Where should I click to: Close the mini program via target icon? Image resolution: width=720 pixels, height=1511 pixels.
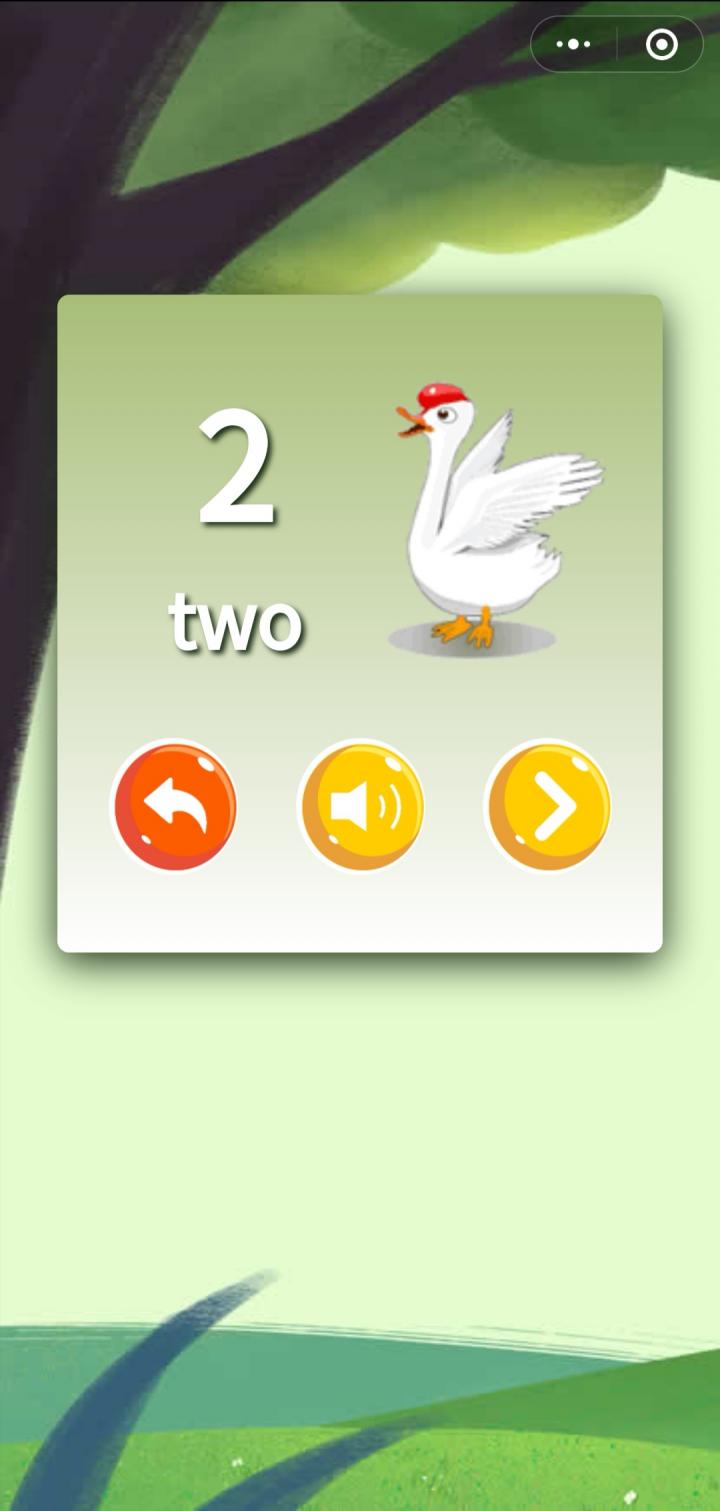pos(661,45)
